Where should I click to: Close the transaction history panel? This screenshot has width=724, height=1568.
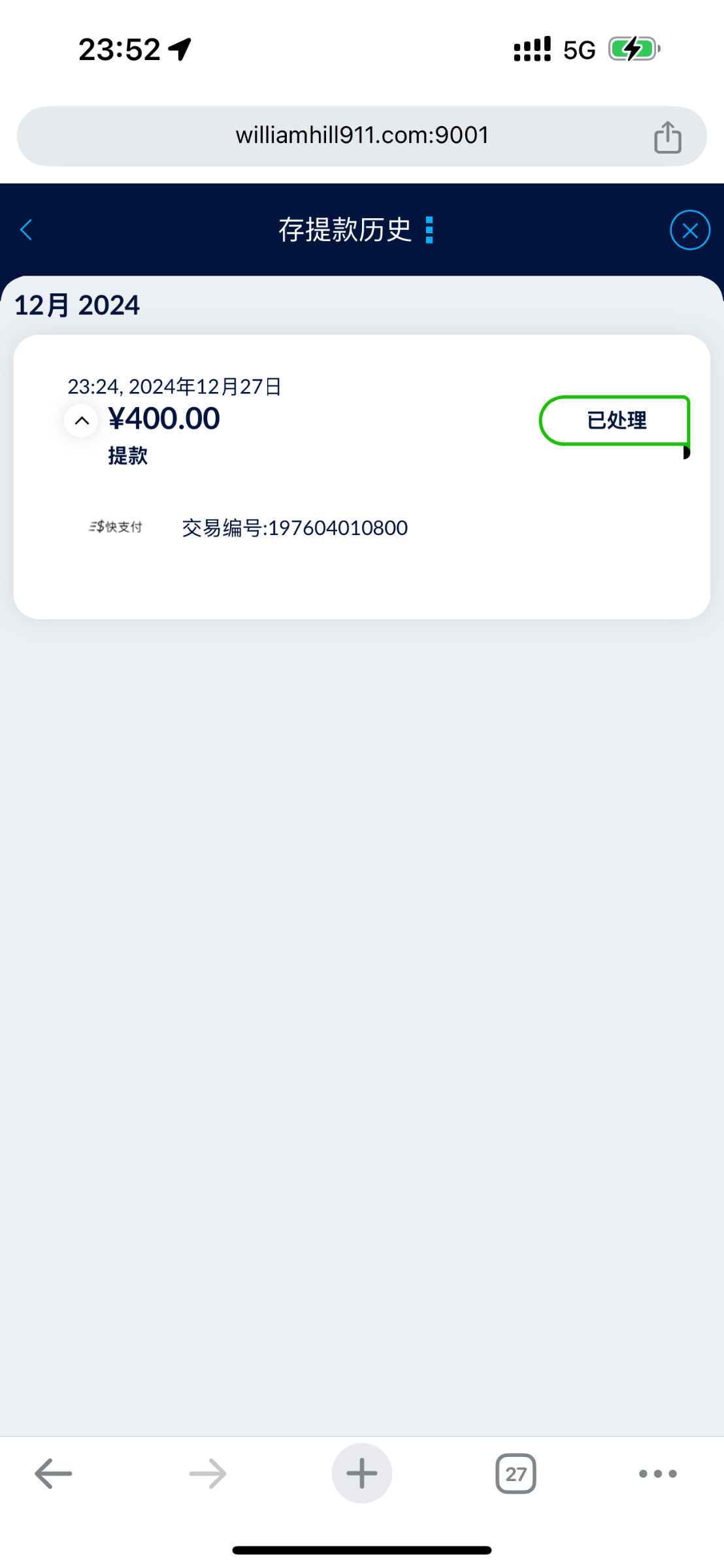[690, 230]
